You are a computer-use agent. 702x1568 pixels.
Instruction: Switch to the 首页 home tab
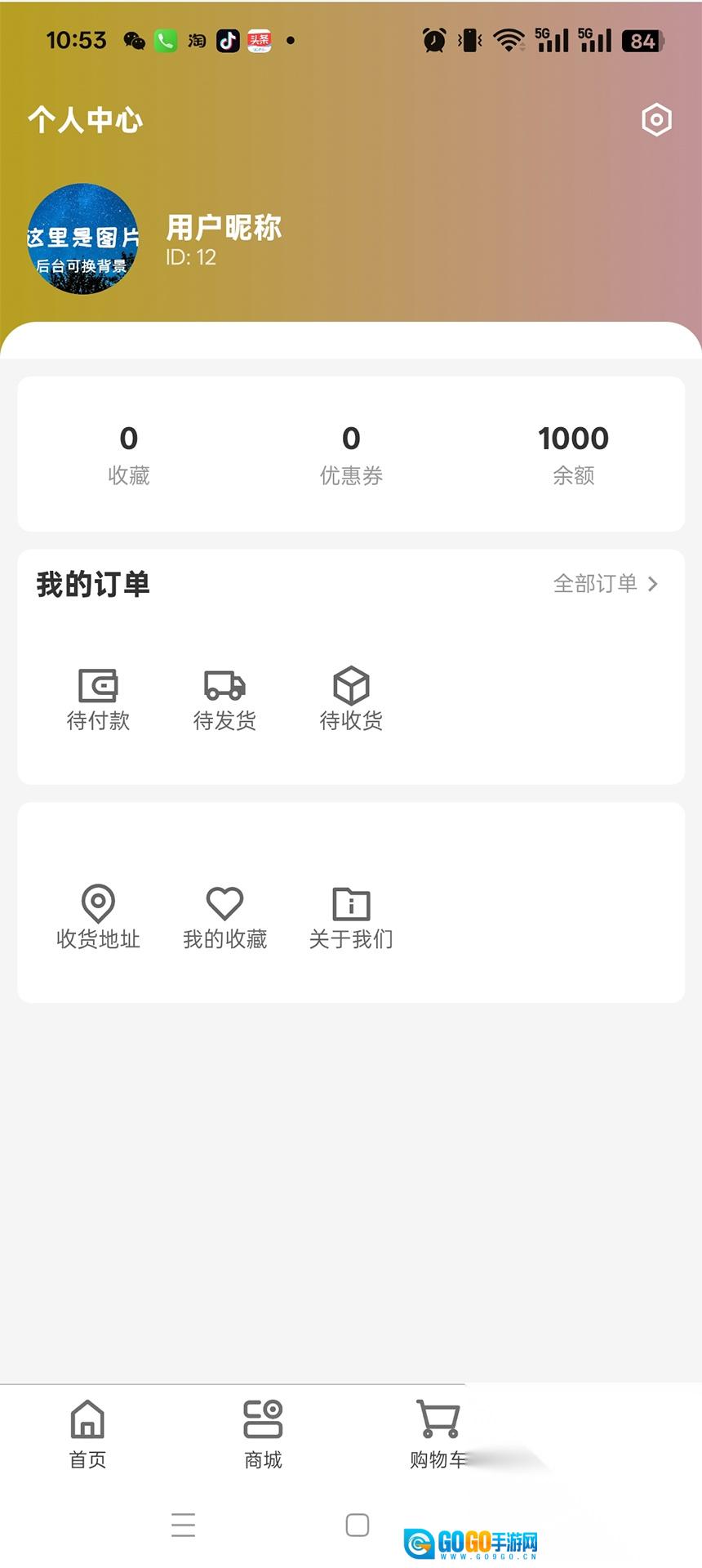pyautogui.click(x=87, y=1434)
